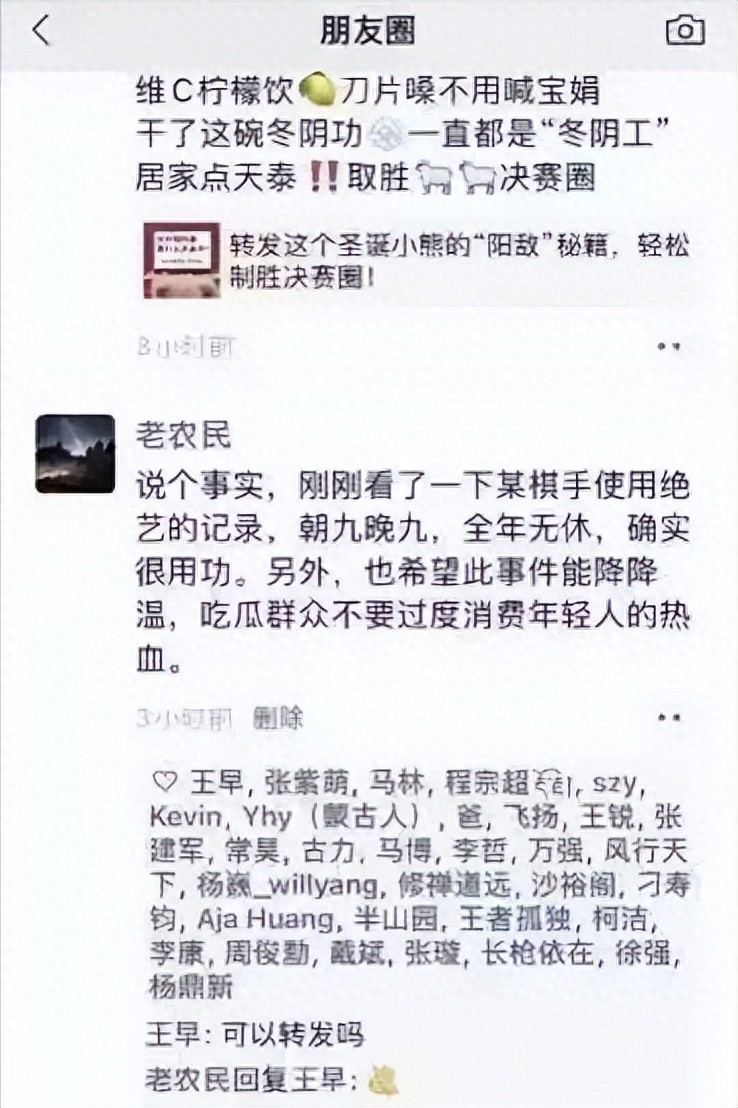Viewport: 738px width, 1108px height.
Task: Reply to 王早's comment 可以转发吗
Action: coord(255,1034)
